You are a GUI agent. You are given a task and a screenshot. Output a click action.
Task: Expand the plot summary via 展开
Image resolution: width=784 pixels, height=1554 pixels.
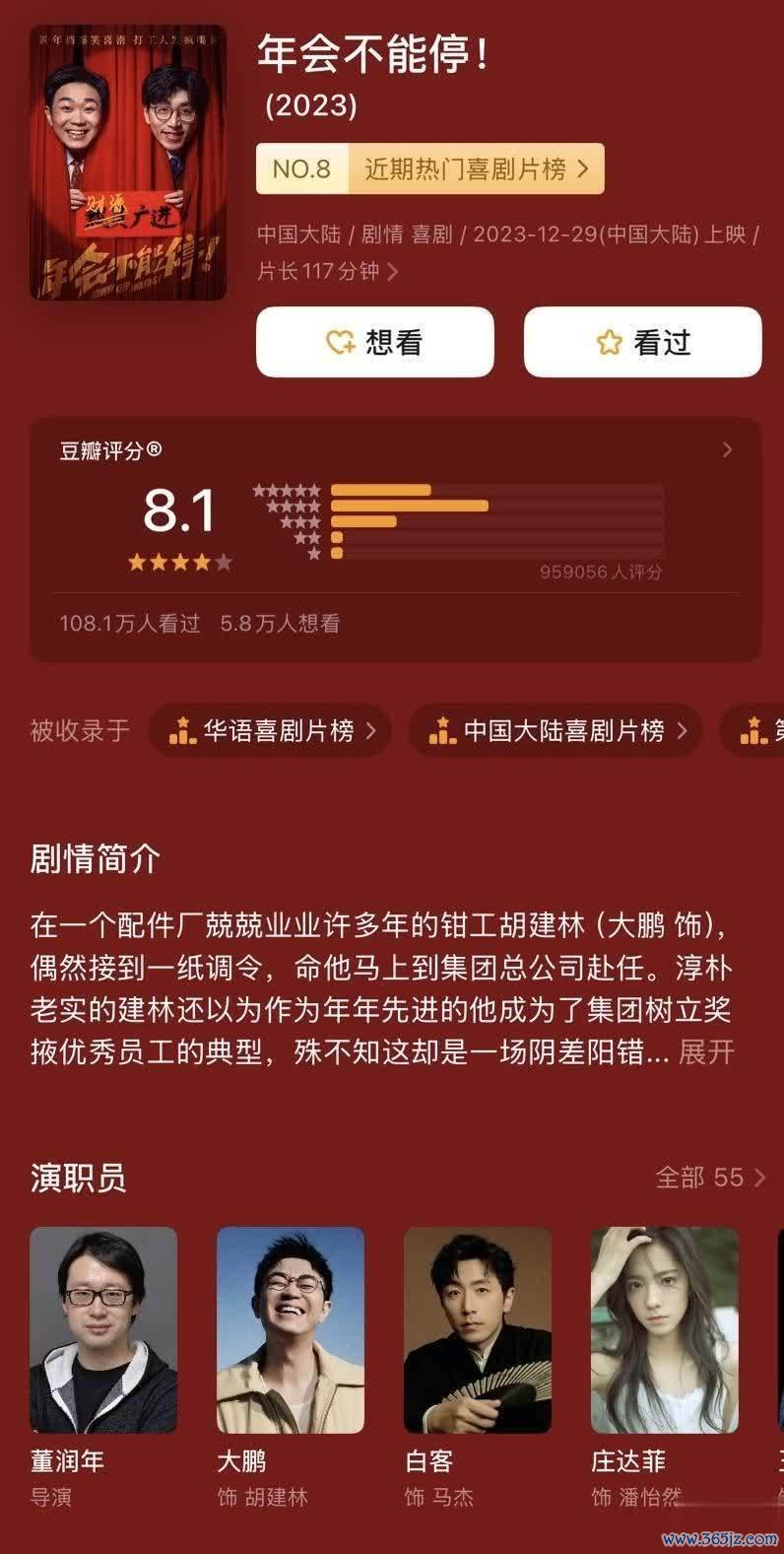(x=706, y=1052)
